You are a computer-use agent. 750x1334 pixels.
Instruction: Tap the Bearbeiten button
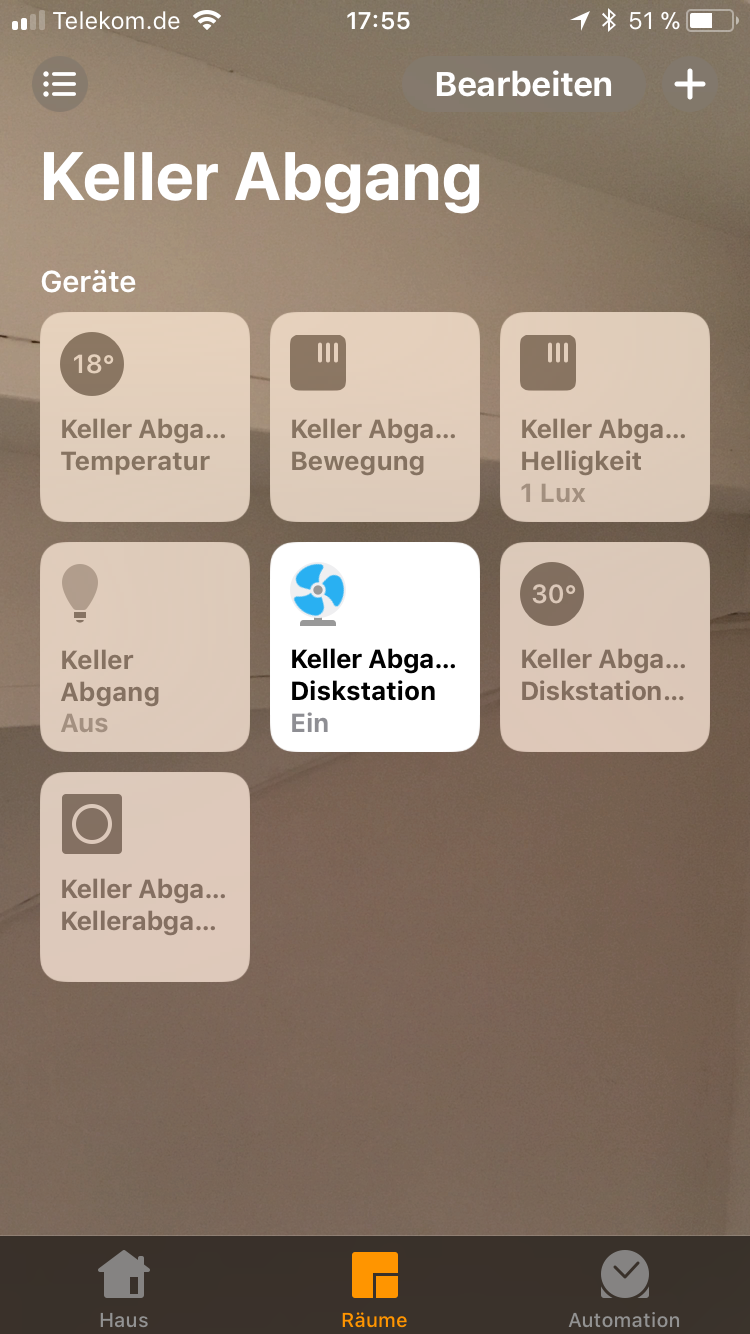(x=523, y=84)
